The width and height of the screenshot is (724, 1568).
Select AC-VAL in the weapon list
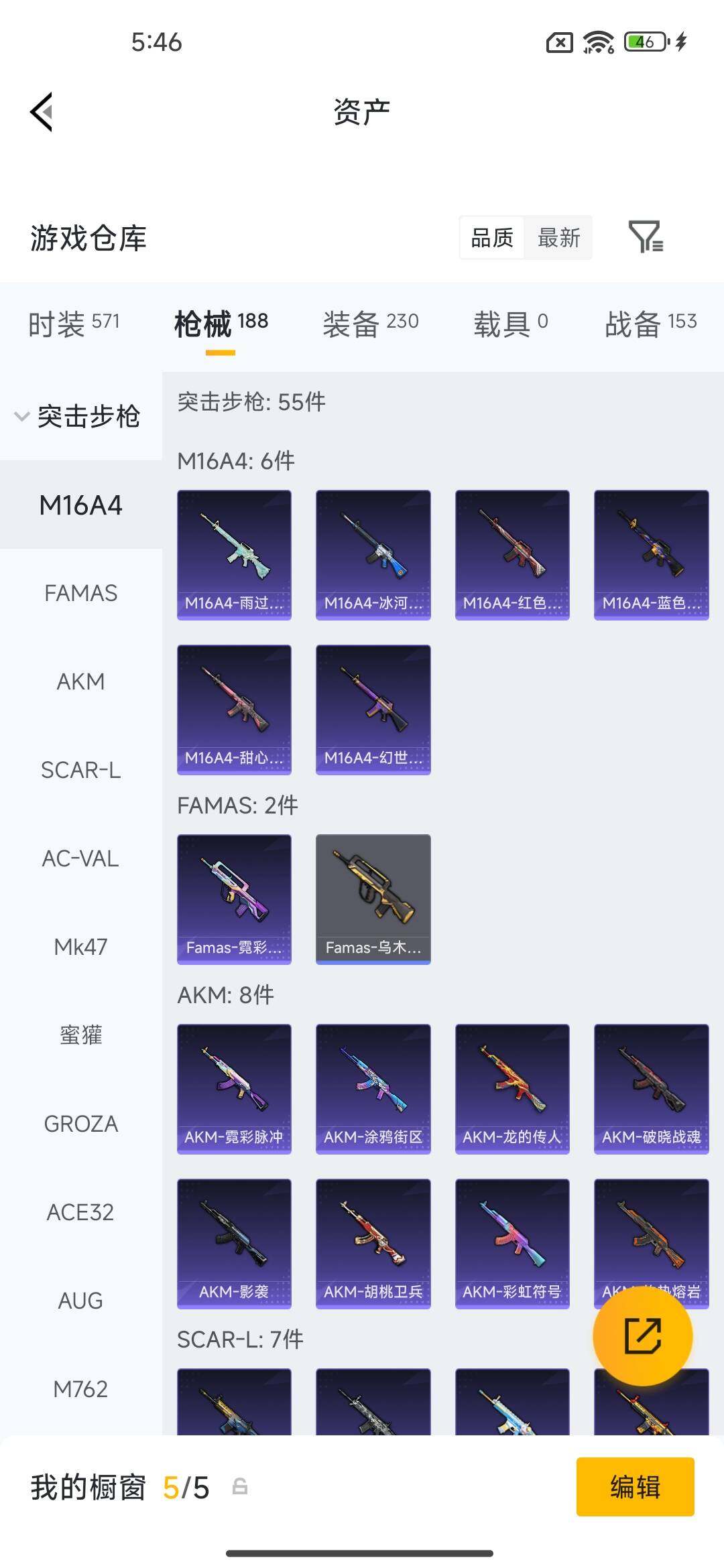[80, 858]
